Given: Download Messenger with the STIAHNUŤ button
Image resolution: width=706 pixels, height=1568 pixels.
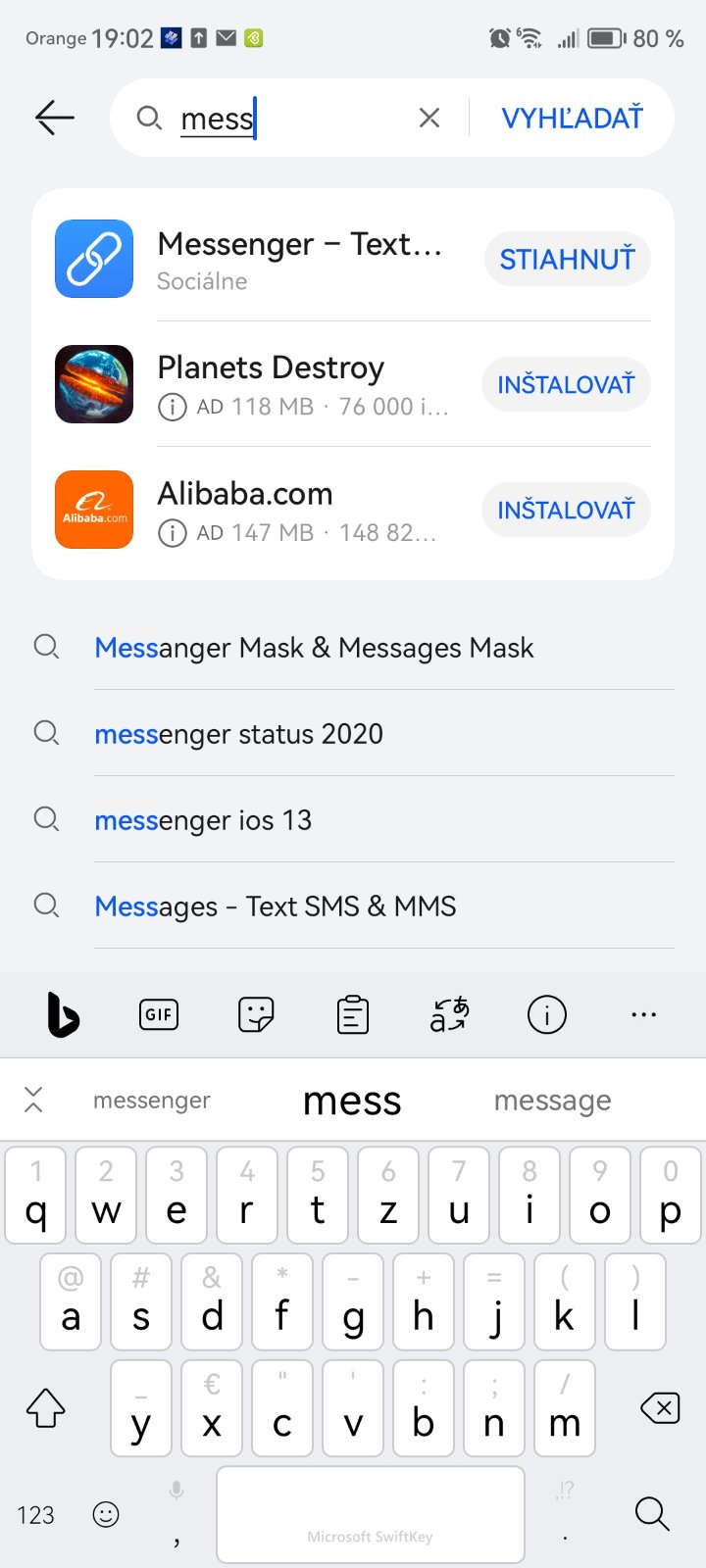Looking at the screenshot, I should pos(567,260).
